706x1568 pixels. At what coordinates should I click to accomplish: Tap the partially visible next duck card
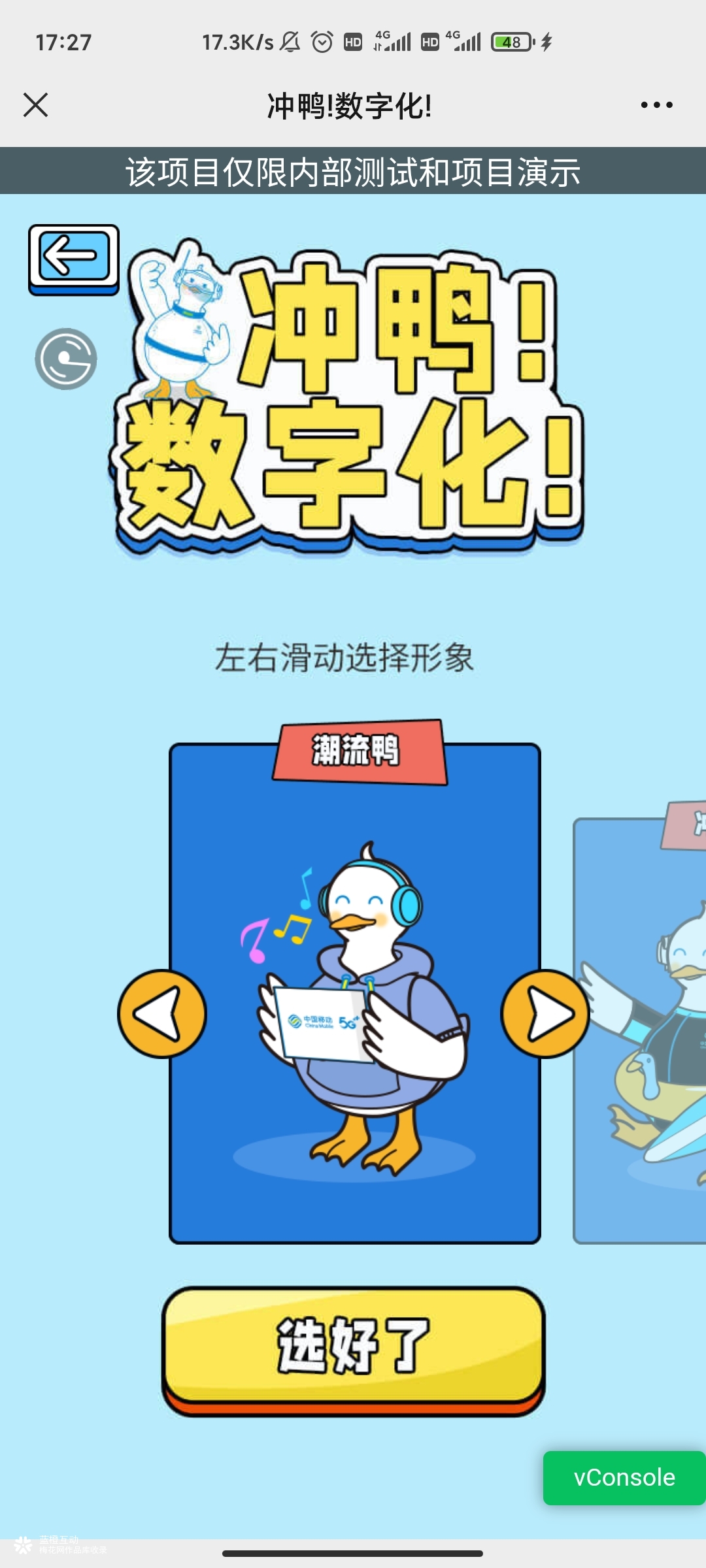click(647, 1045)
